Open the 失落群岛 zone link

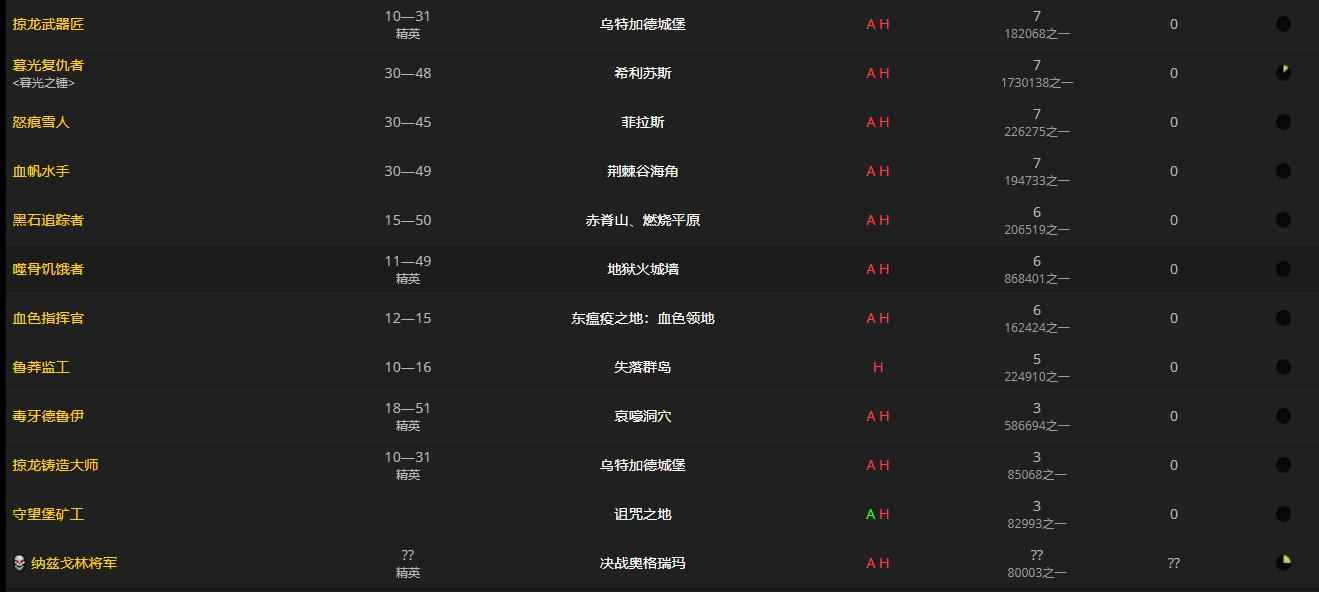coord(642,367)
